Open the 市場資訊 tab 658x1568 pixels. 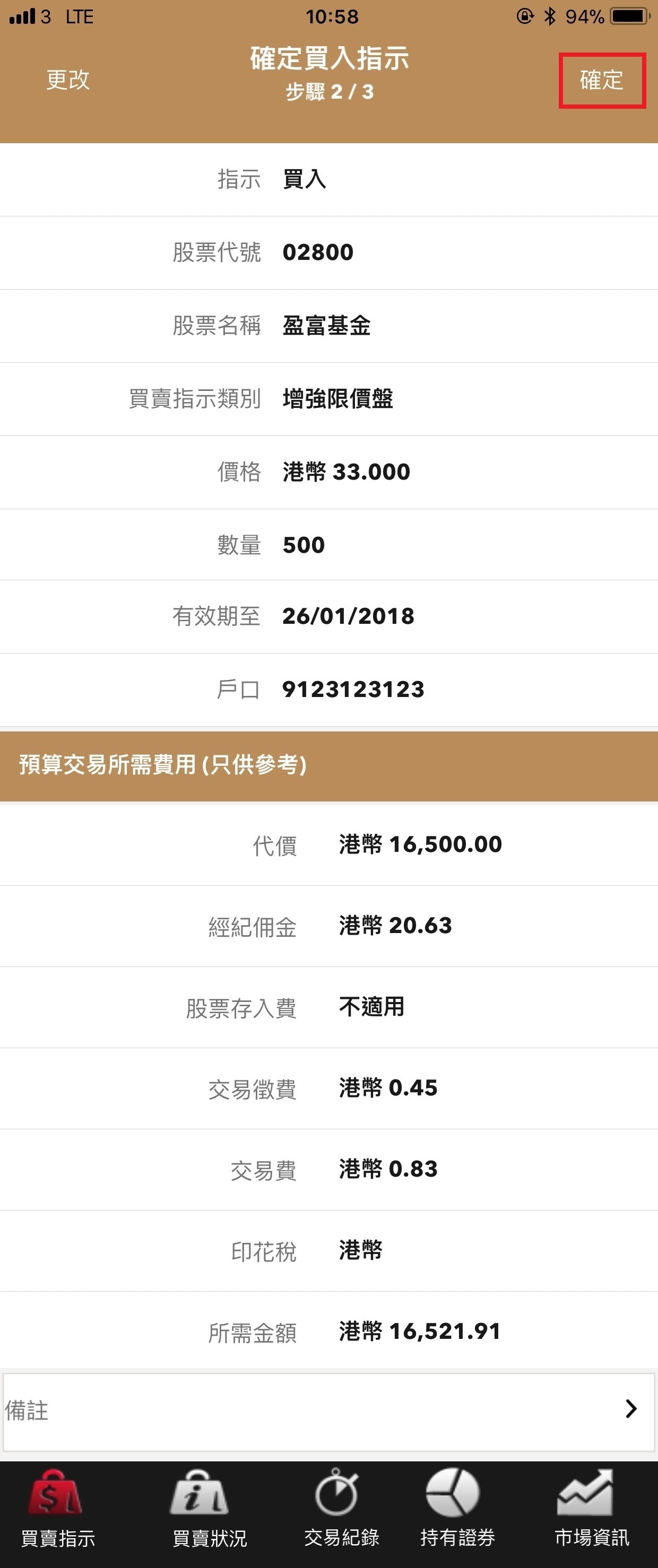[x=591, y=1509]
